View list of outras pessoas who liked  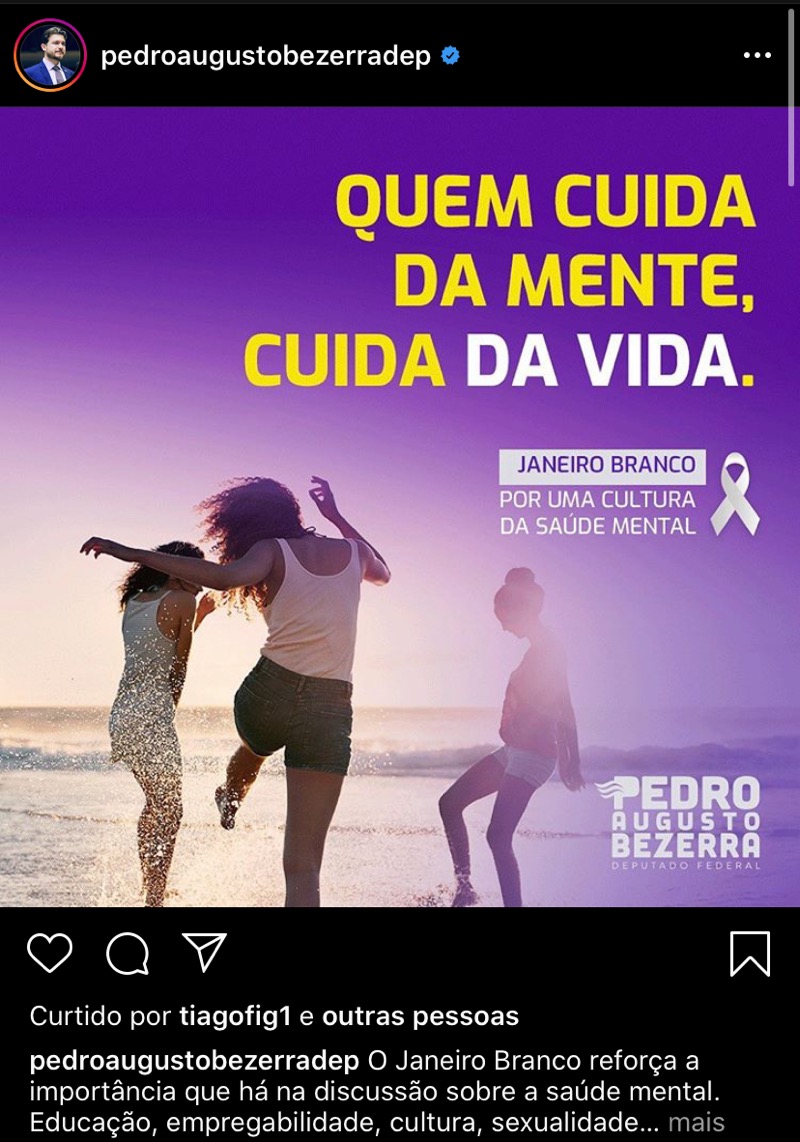[420, 1017]
